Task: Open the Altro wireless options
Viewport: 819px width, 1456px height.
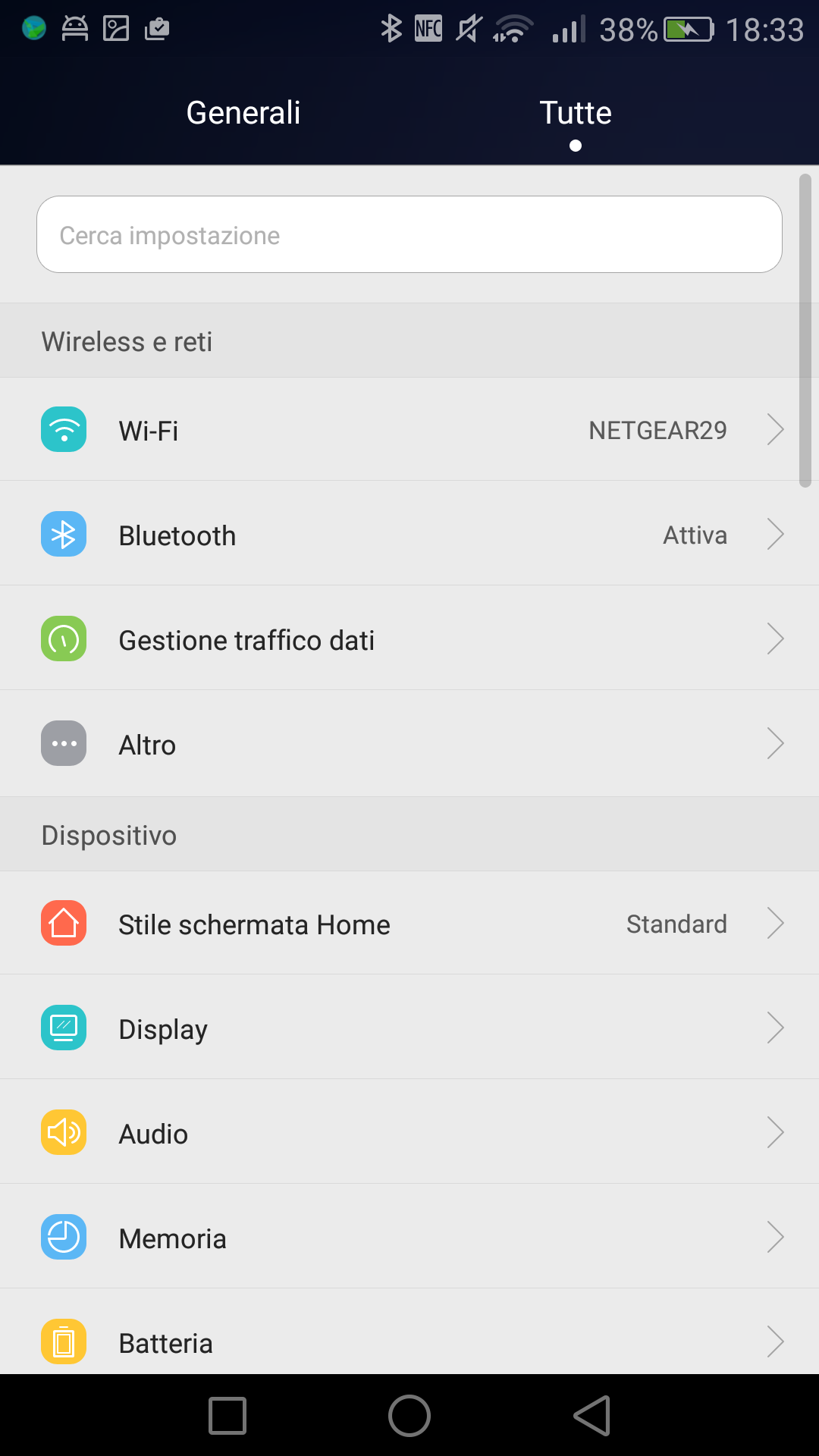Action: (x=409, y=744)
